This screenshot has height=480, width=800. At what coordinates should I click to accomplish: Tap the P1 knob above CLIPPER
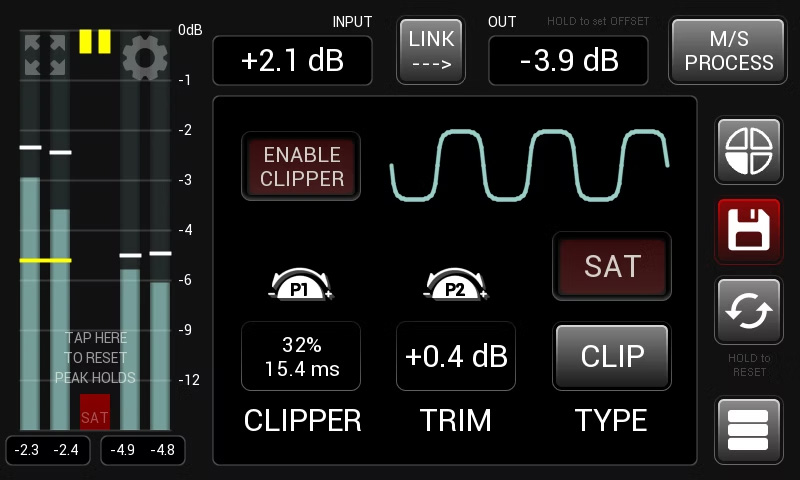301,284
